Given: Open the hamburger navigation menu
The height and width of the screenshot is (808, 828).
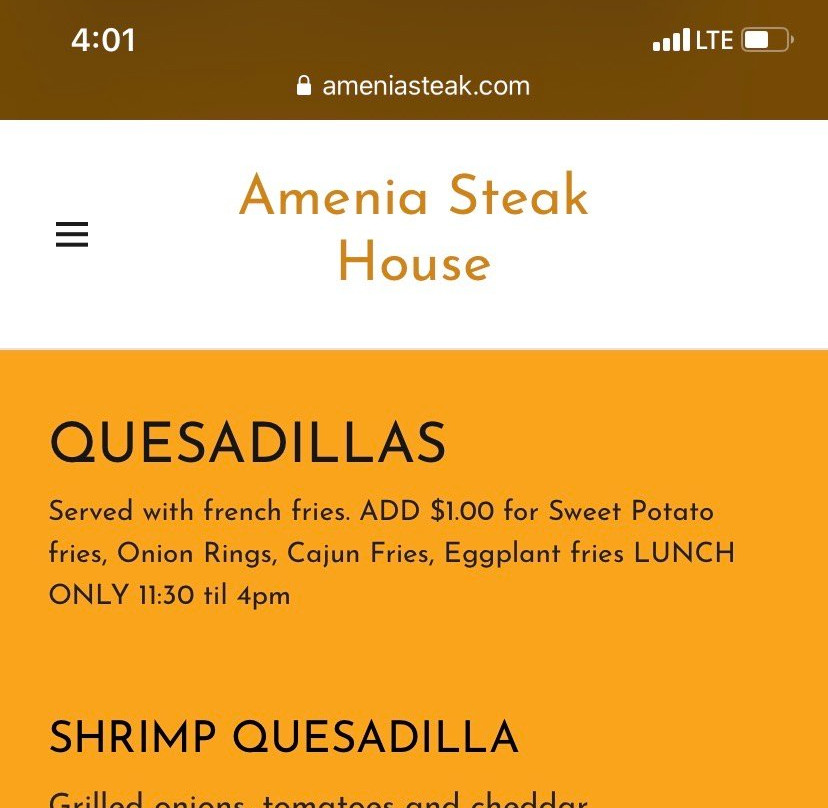Looking at the screenshot, I should [72, 234].
